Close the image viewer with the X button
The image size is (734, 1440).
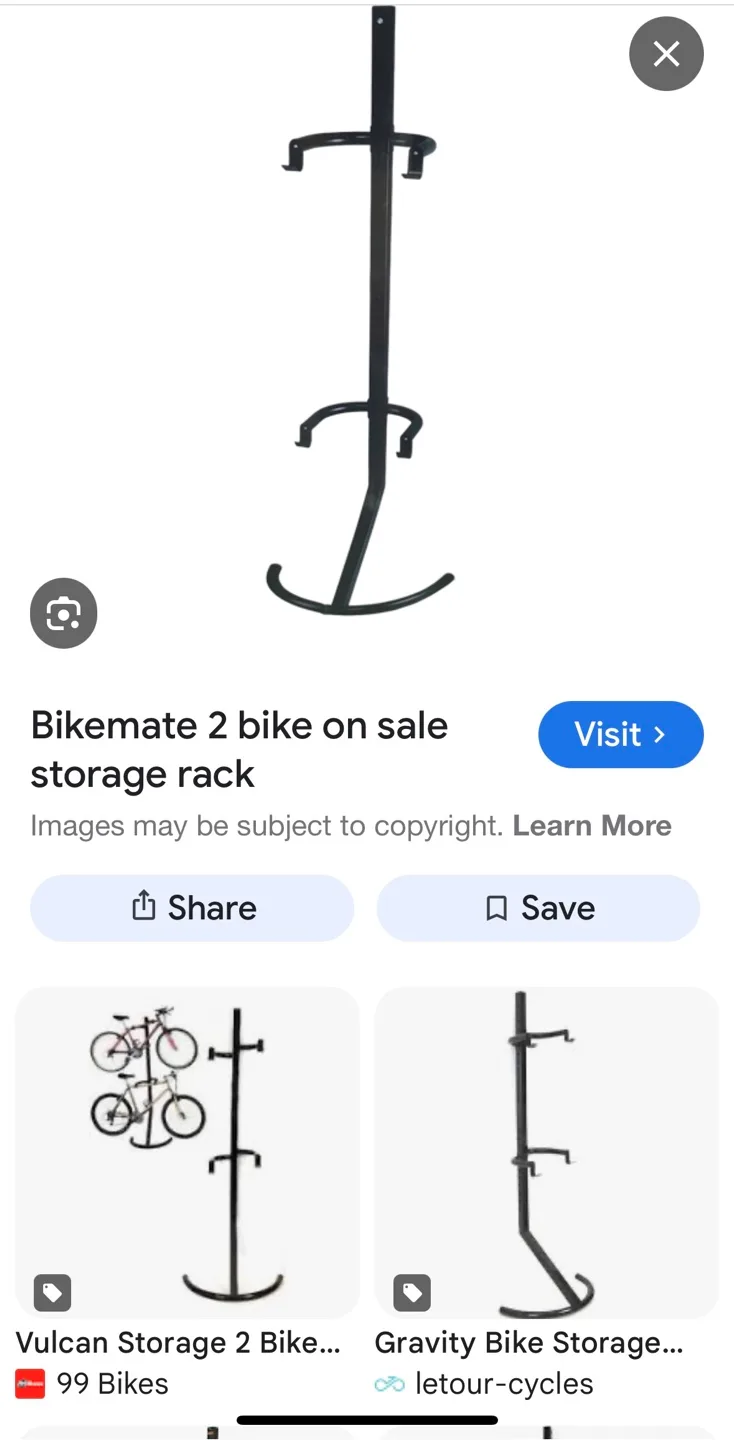[x=666, y=54]
